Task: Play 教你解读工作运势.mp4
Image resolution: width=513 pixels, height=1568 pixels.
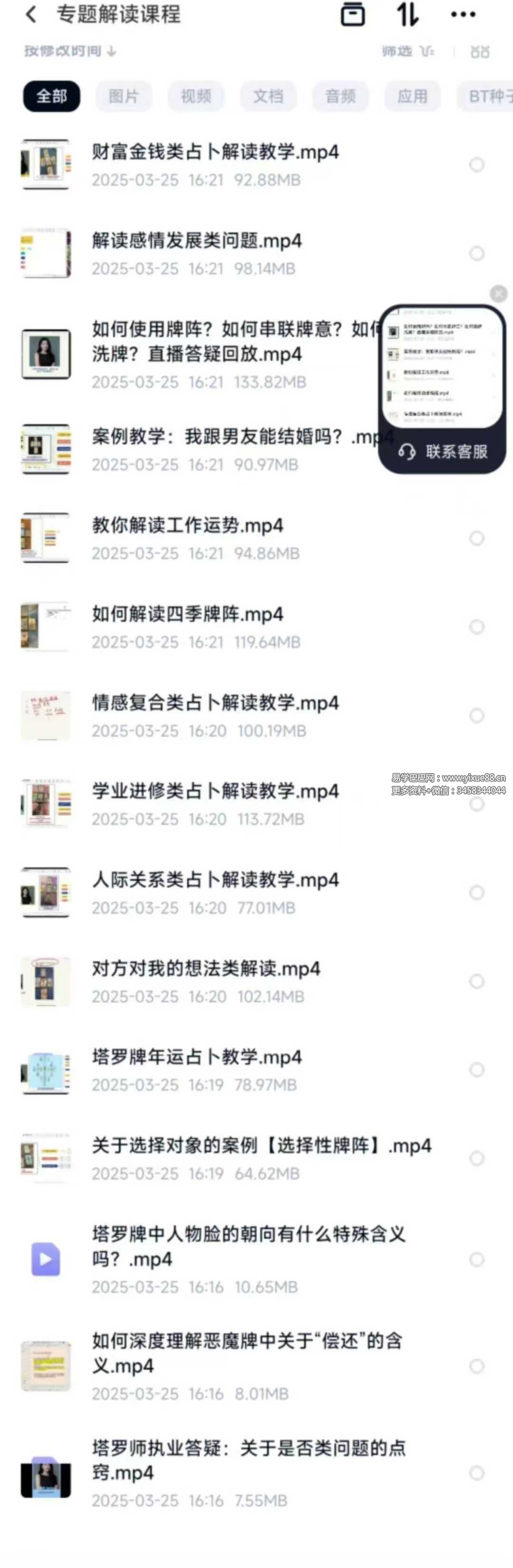Action: [188, 525]
